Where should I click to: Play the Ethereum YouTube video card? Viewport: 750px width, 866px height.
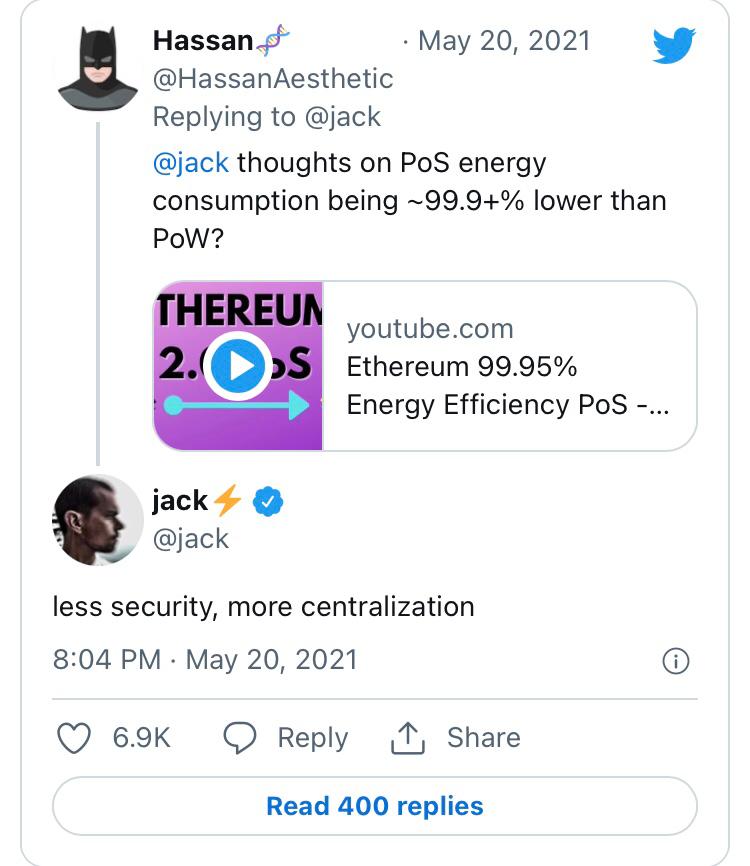pyautogui.click(x=240, y=366)
